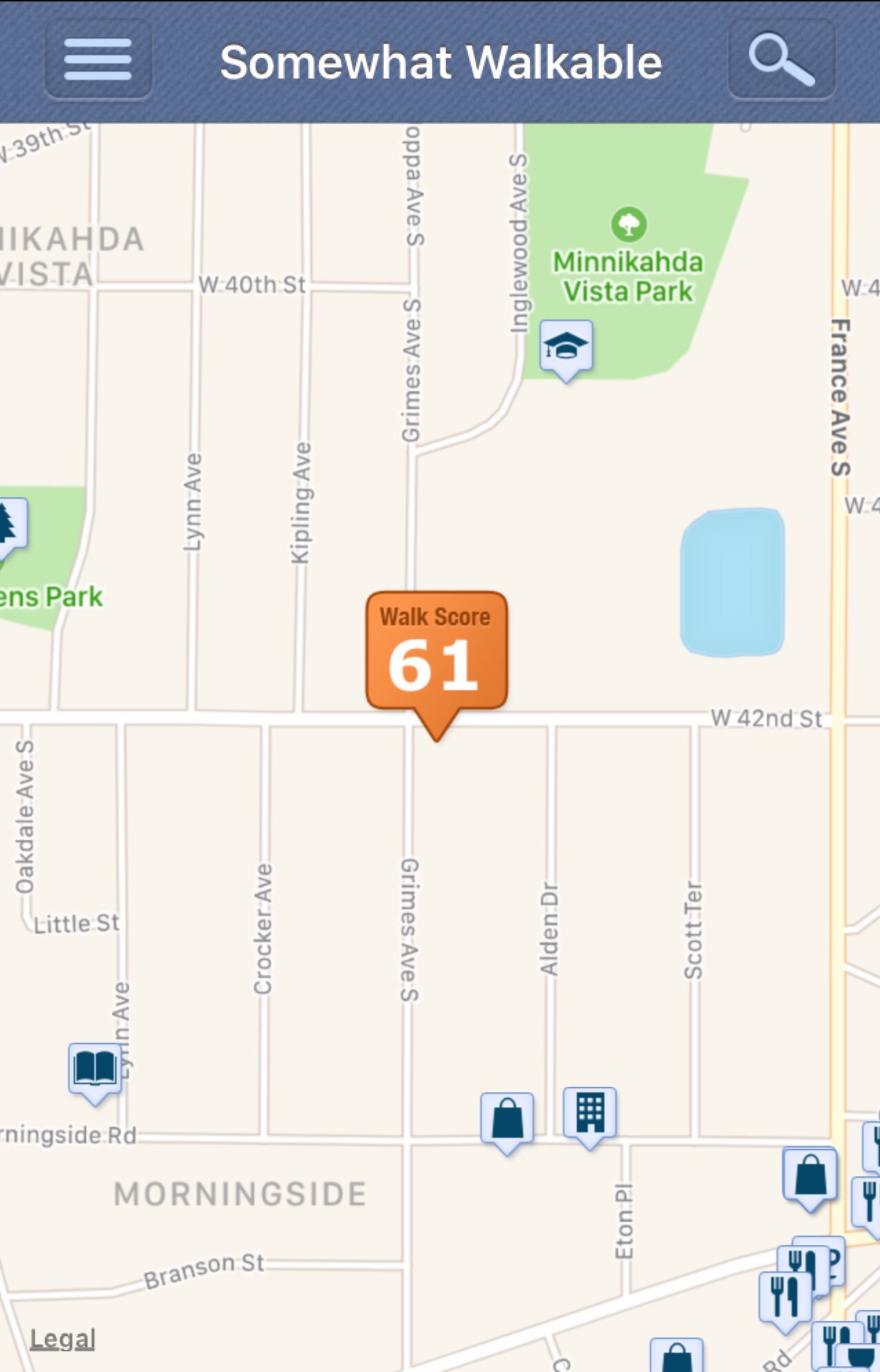Select the school pin near Minnikahda Vista Park

(x=566, y=347)
